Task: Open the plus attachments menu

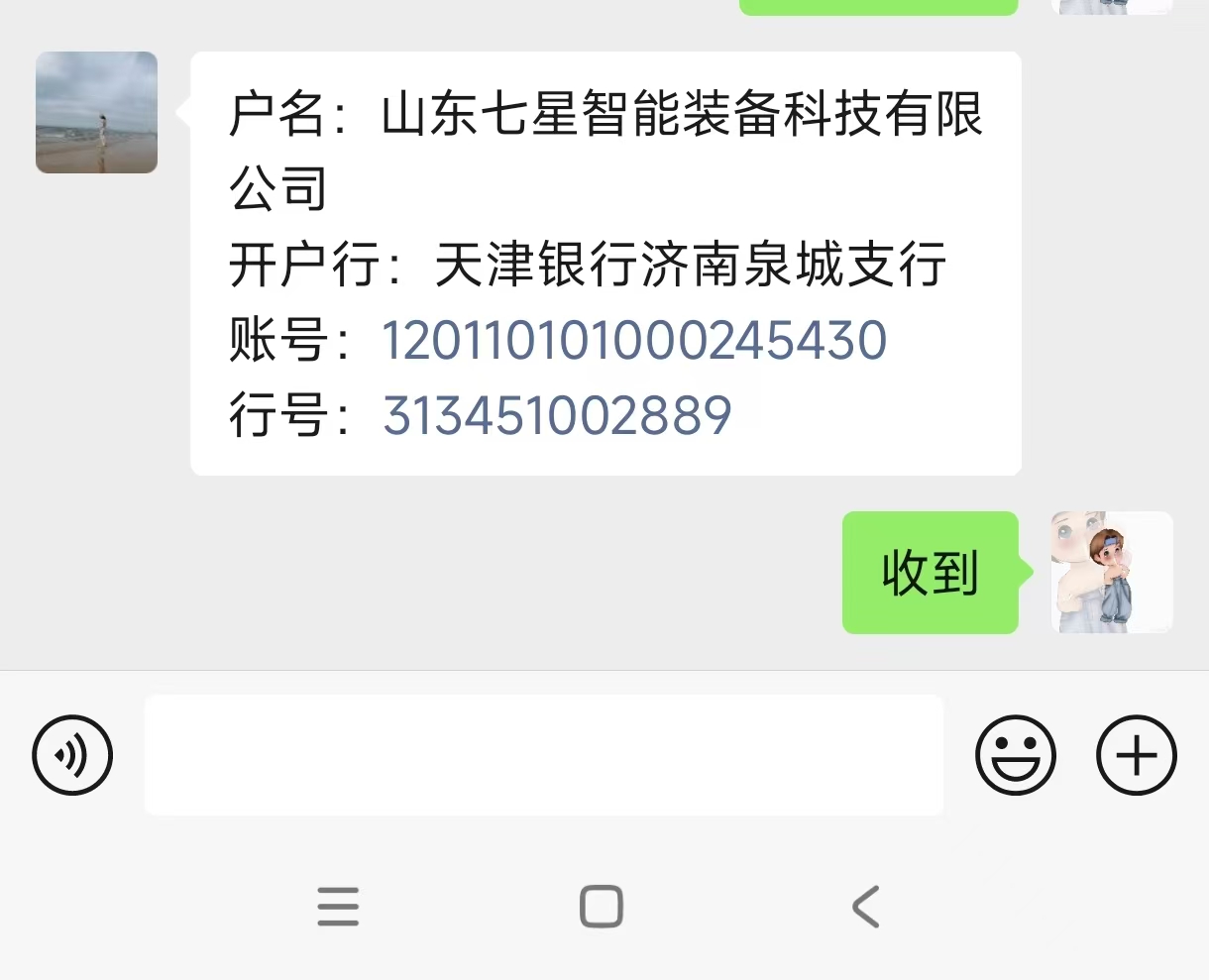Action: [x=1136, y=755]
